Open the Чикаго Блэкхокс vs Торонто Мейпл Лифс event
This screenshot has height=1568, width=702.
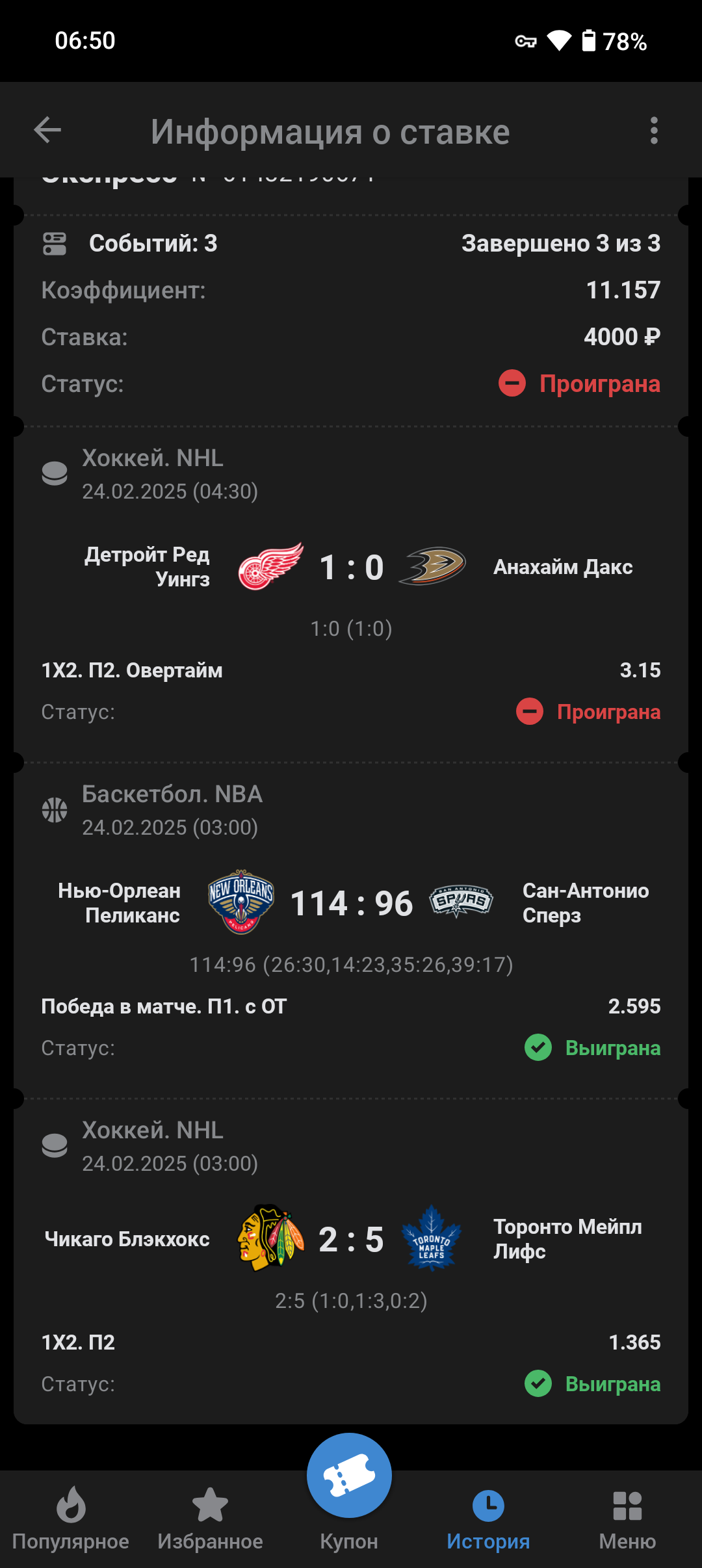(x=351, y=1238)
